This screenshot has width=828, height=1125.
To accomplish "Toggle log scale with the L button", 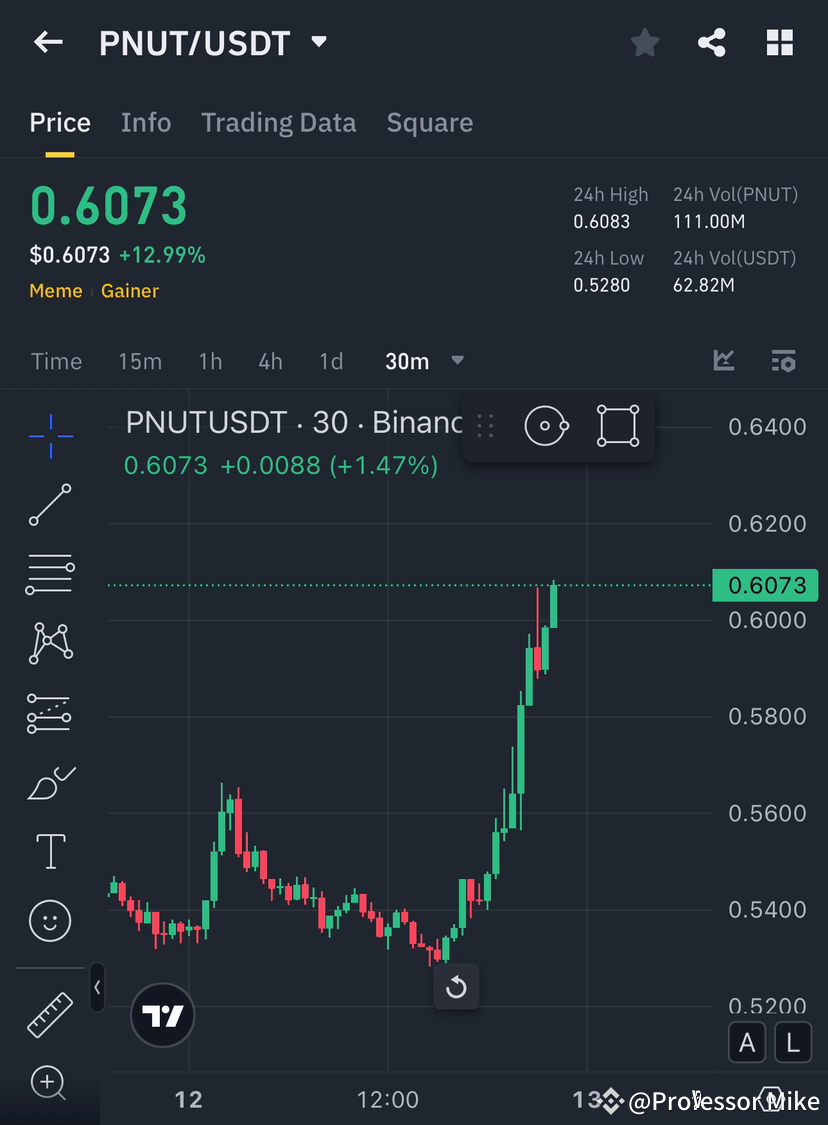I will click(x=793, y=1042).
